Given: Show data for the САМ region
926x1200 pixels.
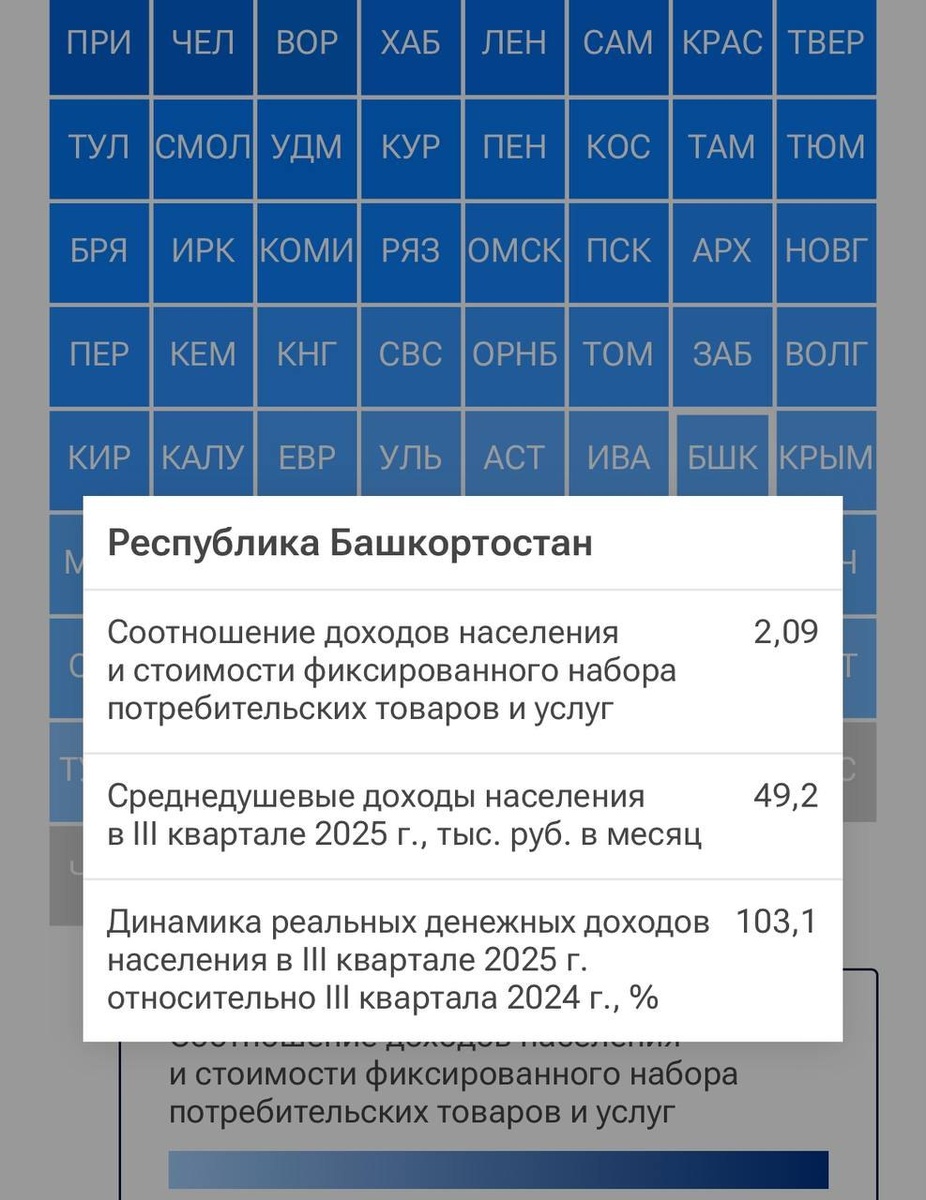Looking at the screenshot, I should (618, 44).
